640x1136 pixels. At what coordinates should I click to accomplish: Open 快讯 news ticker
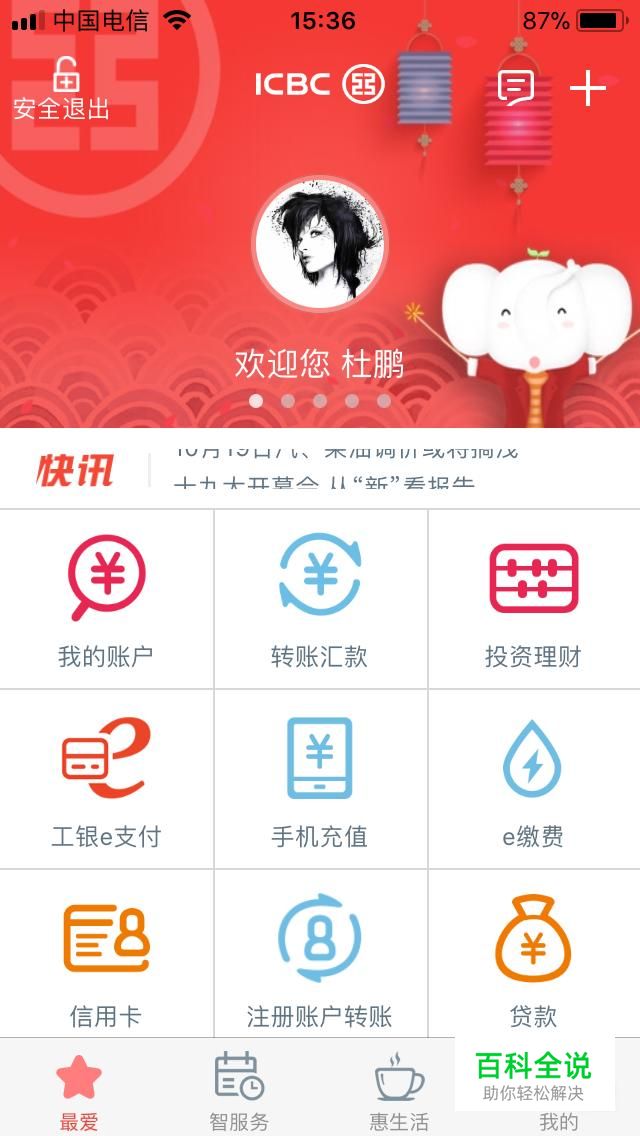pyautogui.click(x=320, y=469)
